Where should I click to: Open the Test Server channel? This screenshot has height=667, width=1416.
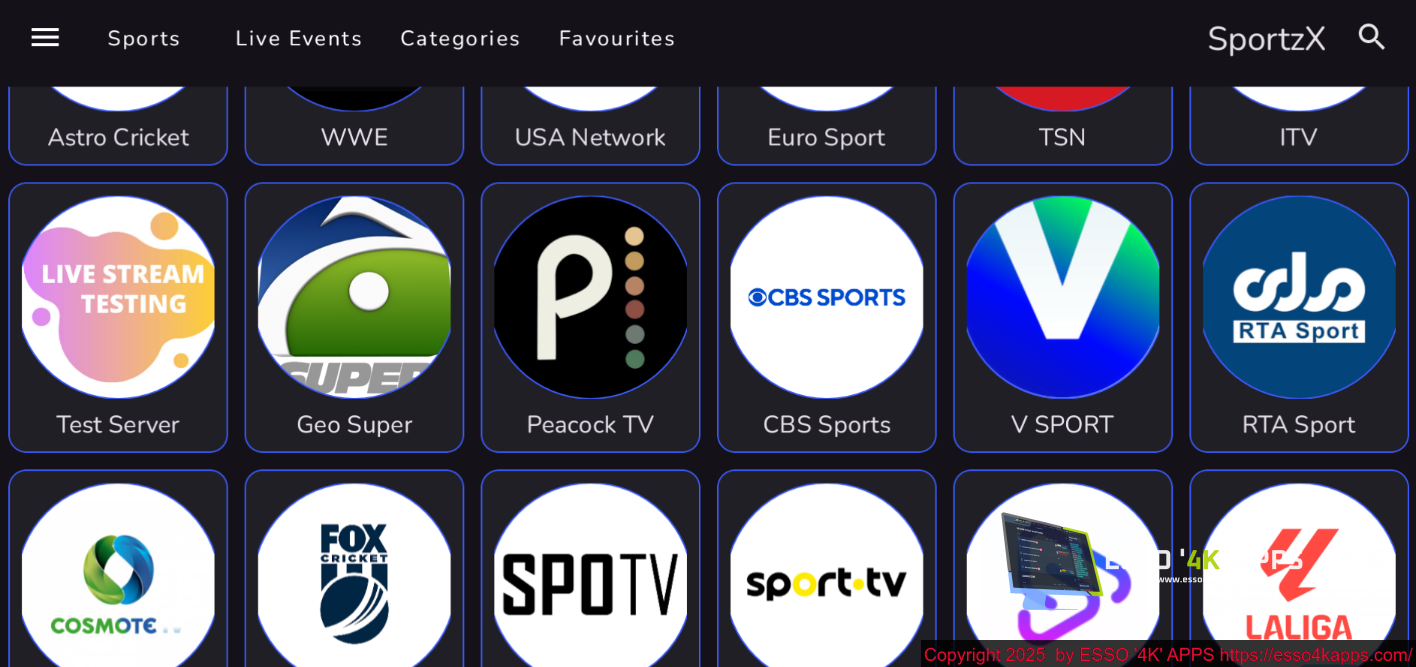[x=118, y=317]
